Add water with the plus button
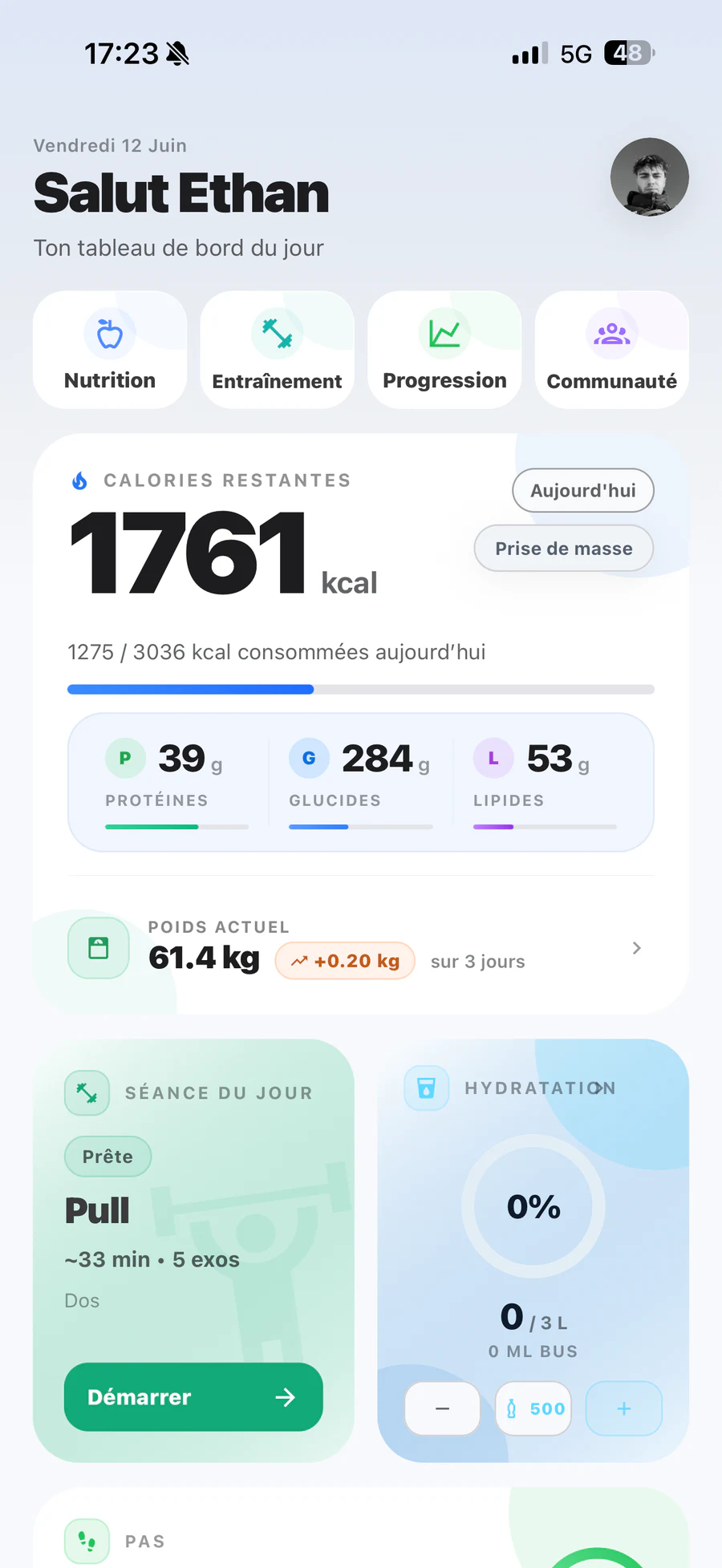This screenshot has width=722, height=1568. (624, 1408)
